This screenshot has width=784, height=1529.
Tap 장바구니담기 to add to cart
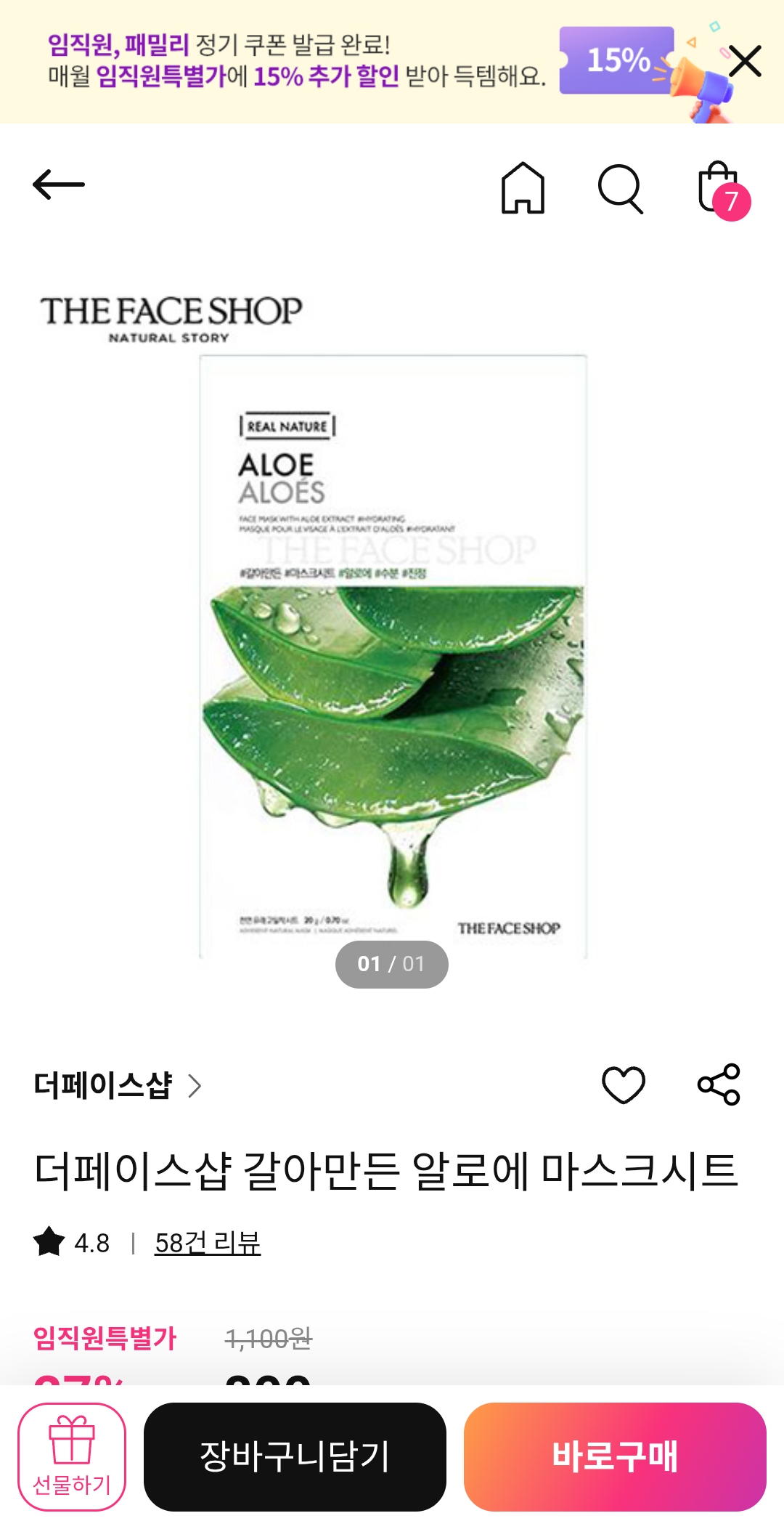point(295,1456)
